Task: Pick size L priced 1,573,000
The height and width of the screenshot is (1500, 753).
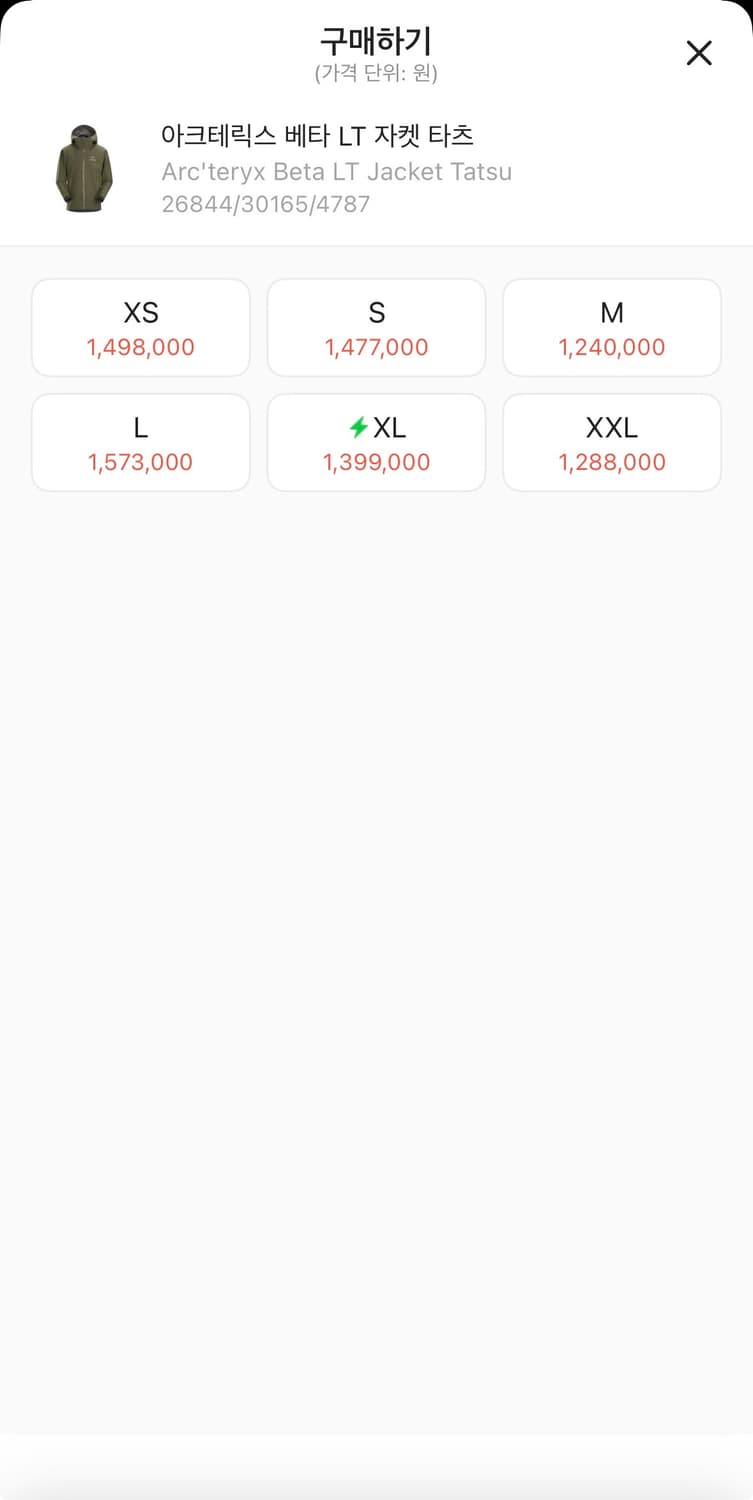Action: [x=140, y=442]
